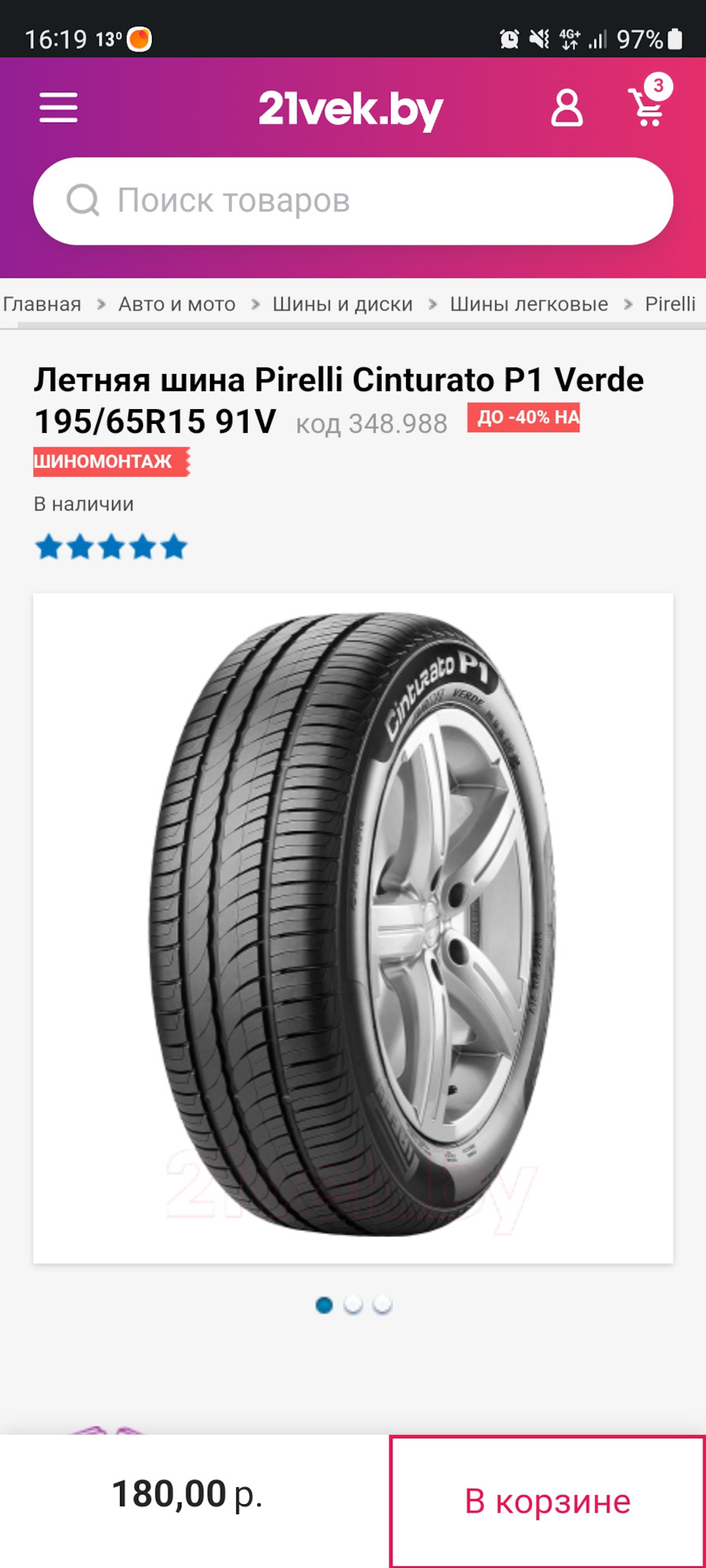Open the Pirelli breadcrumb
Viewport: 706px width, 1568px height.
click(x=669, y=305)
